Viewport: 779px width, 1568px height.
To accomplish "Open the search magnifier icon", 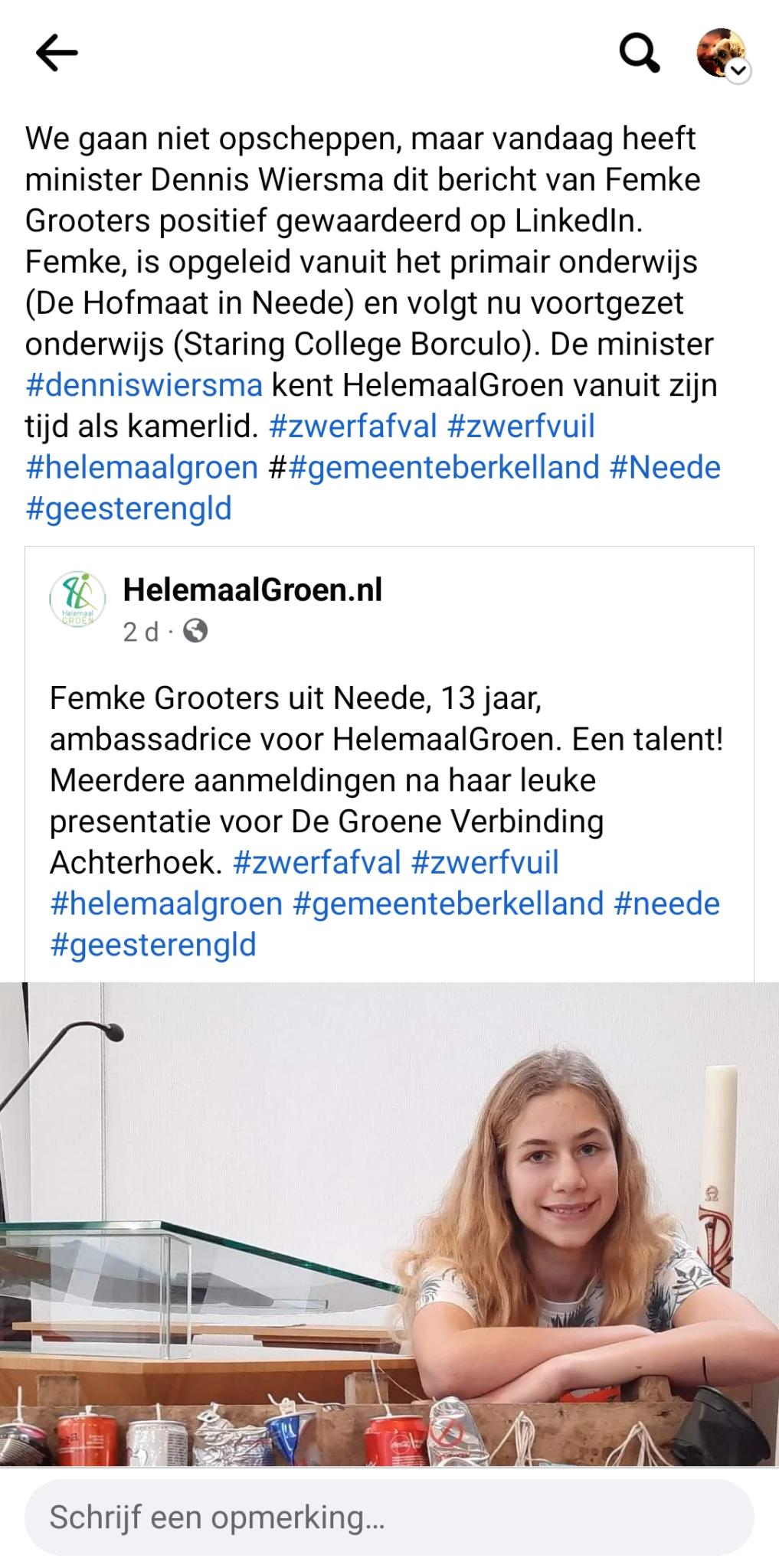I will point(639,53).
